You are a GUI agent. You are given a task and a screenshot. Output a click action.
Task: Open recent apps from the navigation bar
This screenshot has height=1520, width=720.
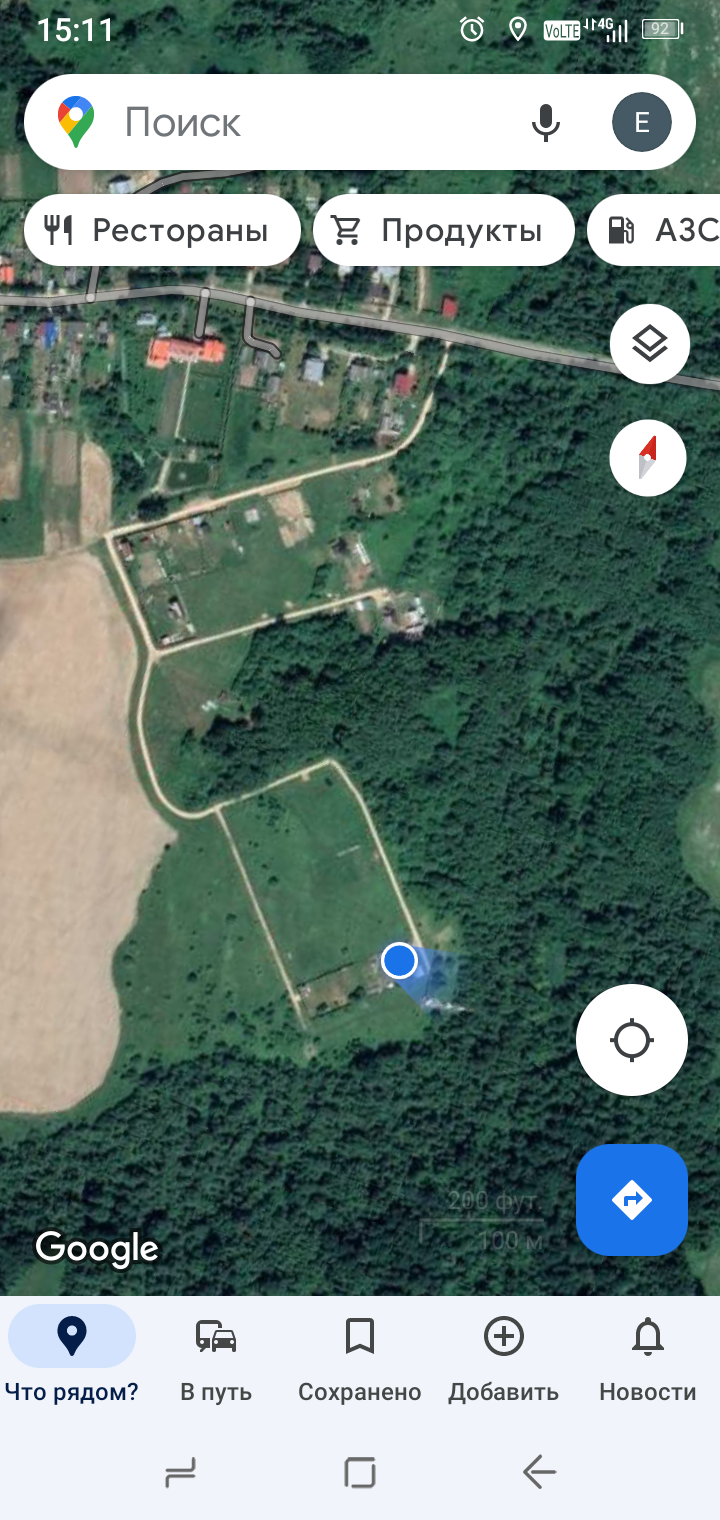click(181, 1472)
